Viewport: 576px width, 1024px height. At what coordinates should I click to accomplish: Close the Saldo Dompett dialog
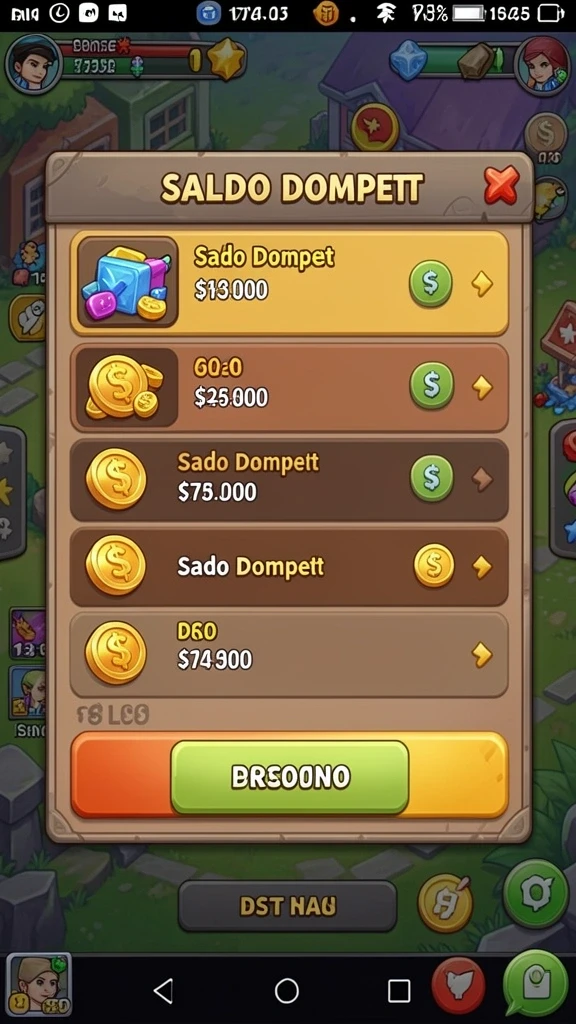[501, 185]
